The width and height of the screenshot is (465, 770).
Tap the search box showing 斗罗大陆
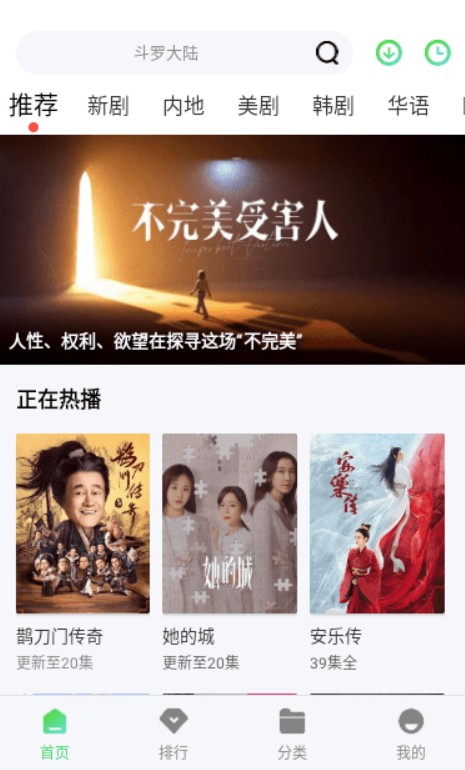pyautogui.click(x=185, y=53)
